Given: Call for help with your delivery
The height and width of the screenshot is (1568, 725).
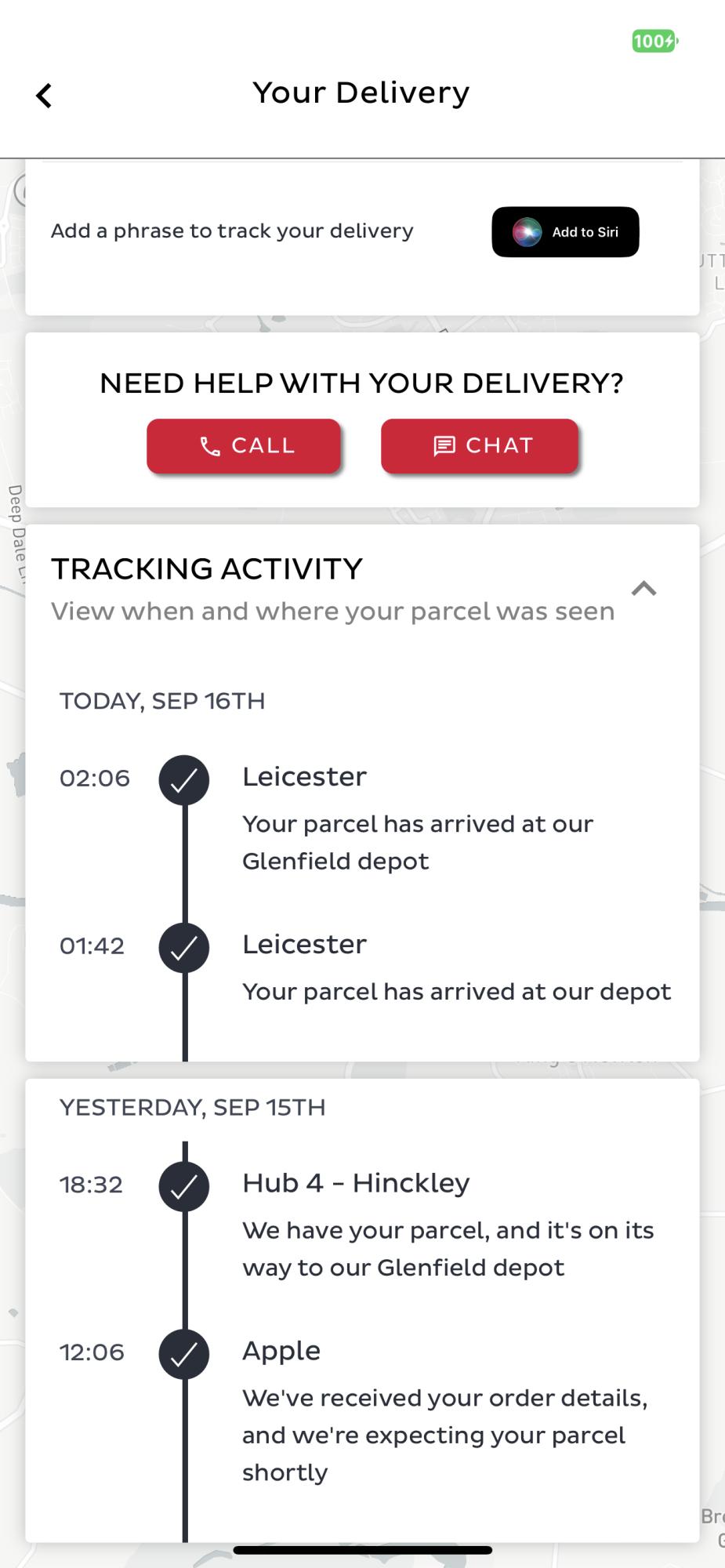Looking at the screenshot, I should click(x=244, y=446).
